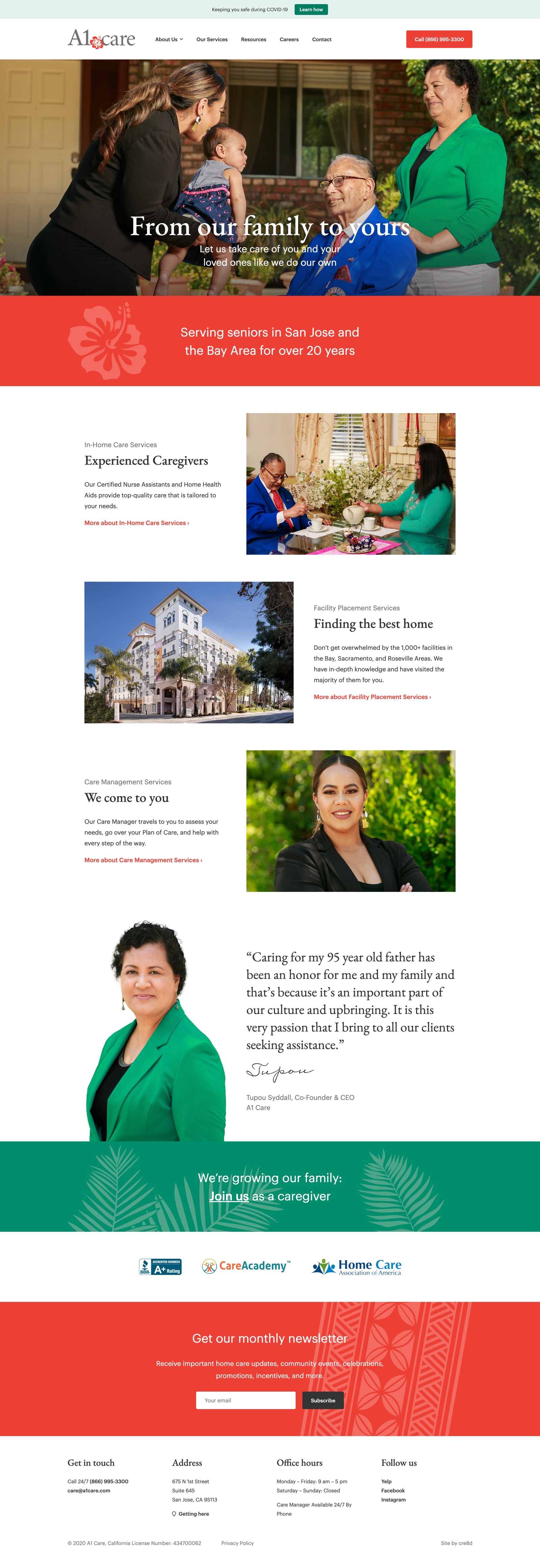The width and height of the screenshot is (540, 1568).
Task: Open Our Services page
Action: (212, 39)
